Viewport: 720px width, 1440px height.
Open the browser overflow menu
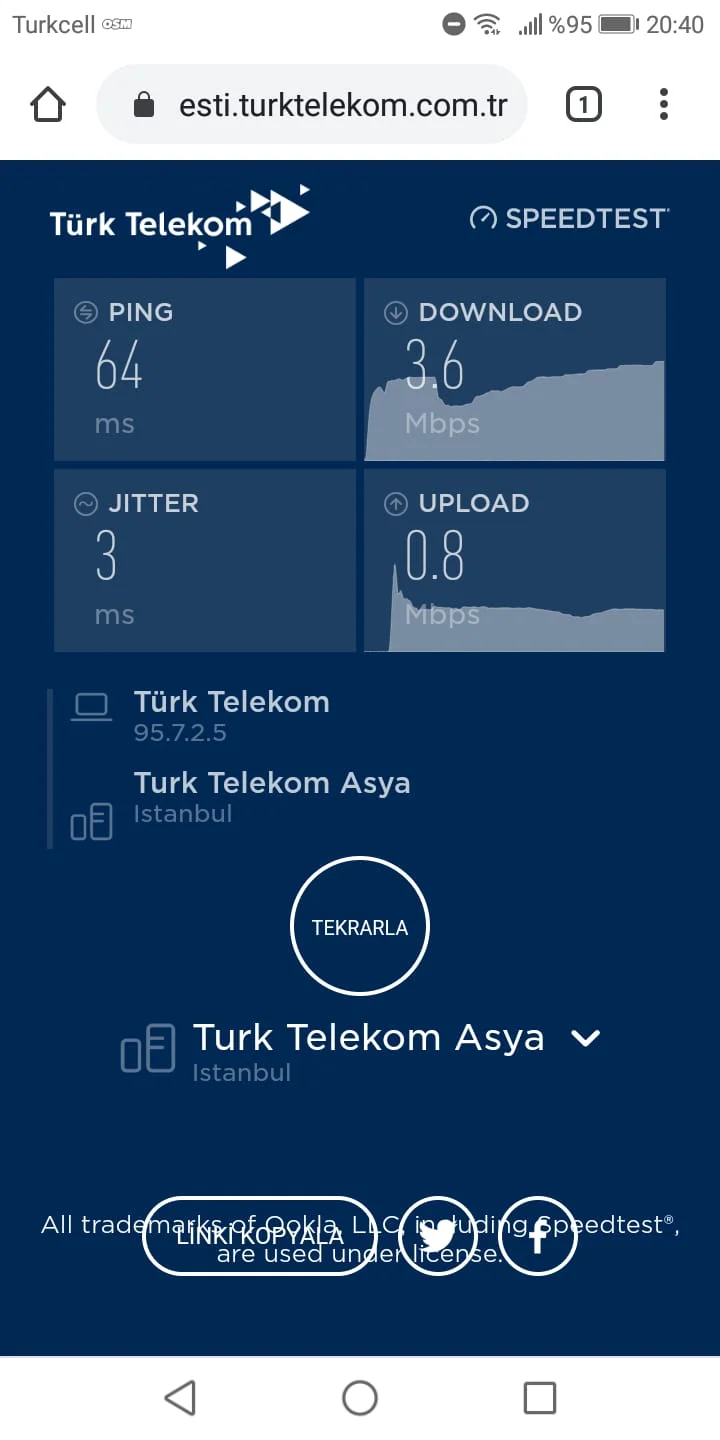point(664,105)
